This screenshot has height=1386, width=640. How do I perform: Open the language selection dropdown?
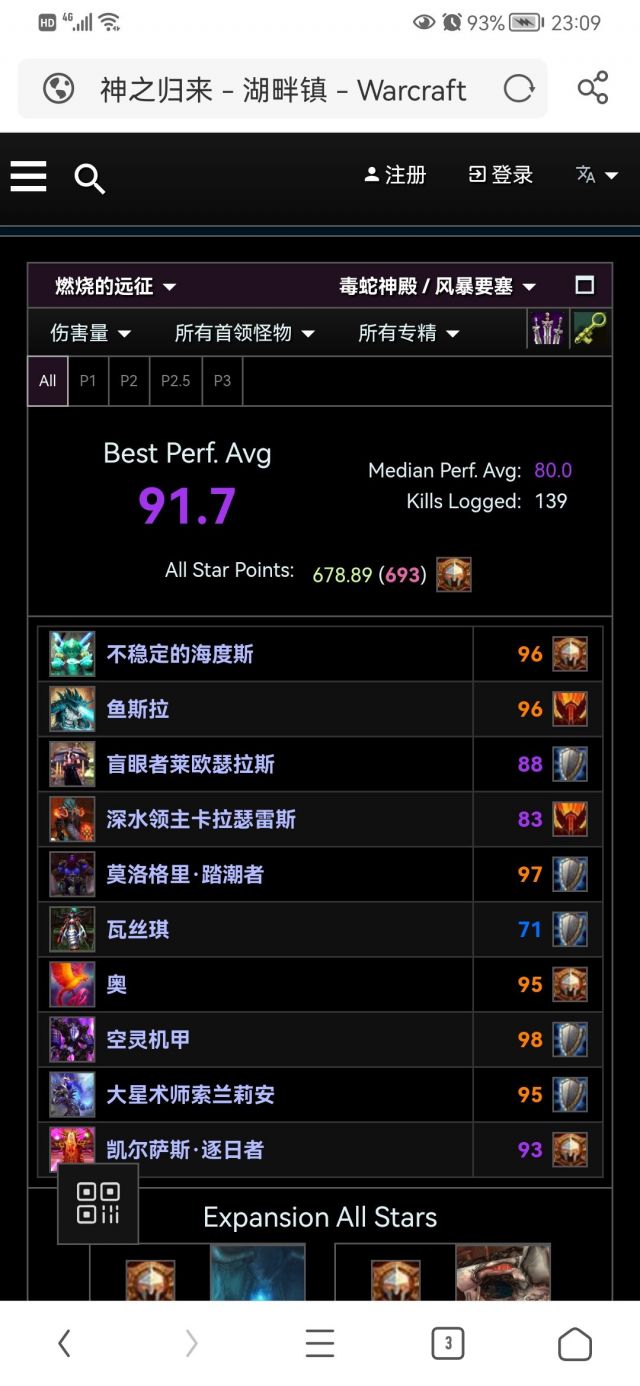point(597,175)
